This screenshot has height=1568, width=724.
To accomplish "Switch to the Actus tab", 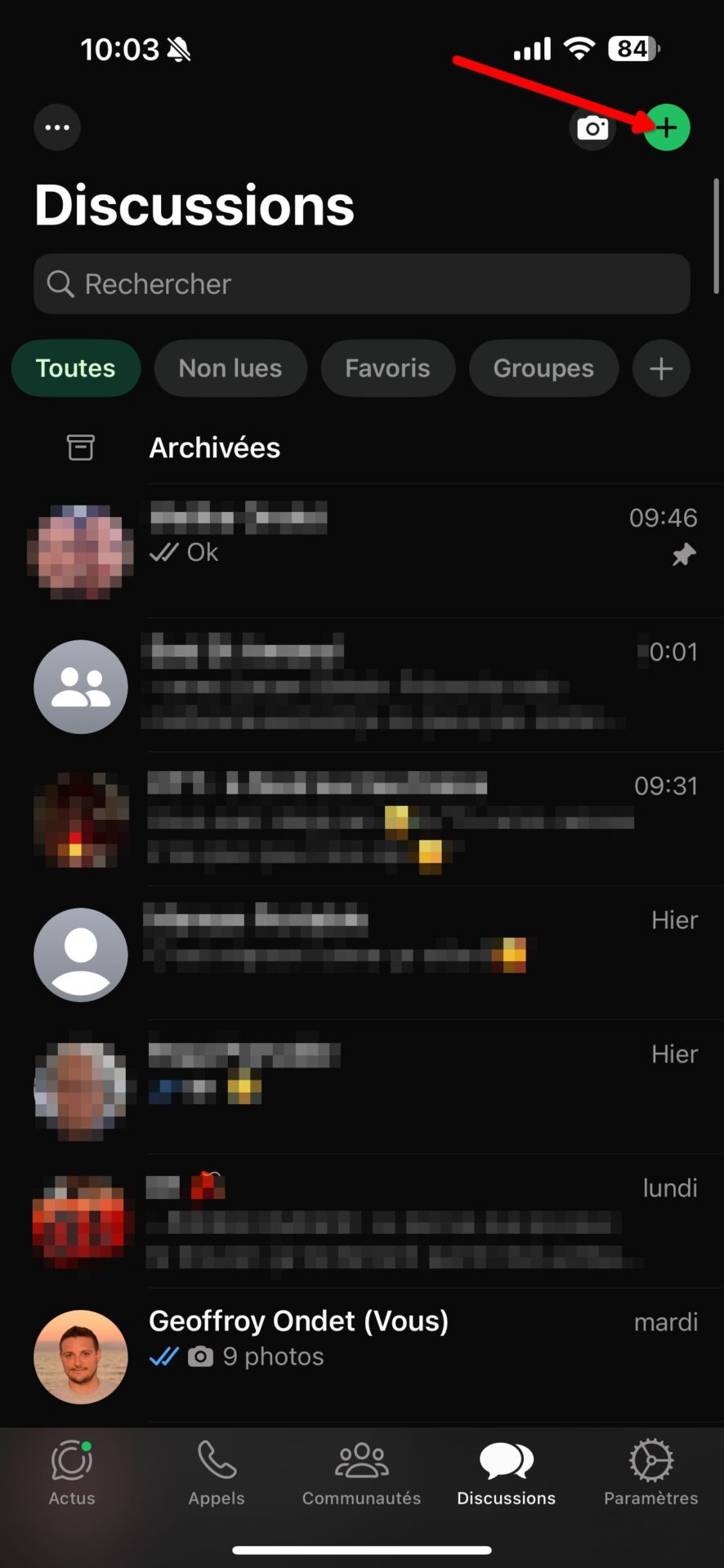I will click(72, 1473).
